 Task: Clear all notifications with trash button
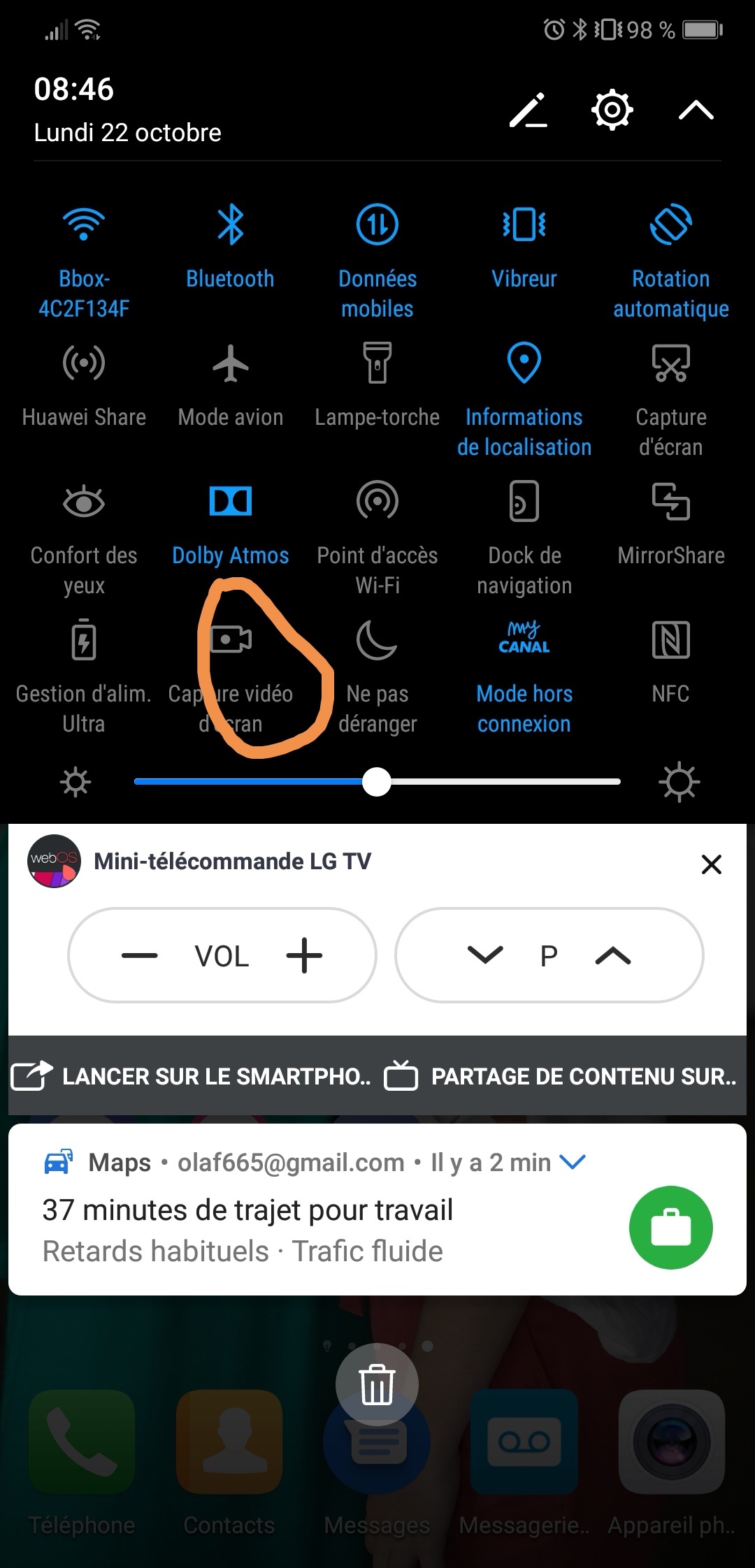pyautogui.click(x=377, y=1384)
